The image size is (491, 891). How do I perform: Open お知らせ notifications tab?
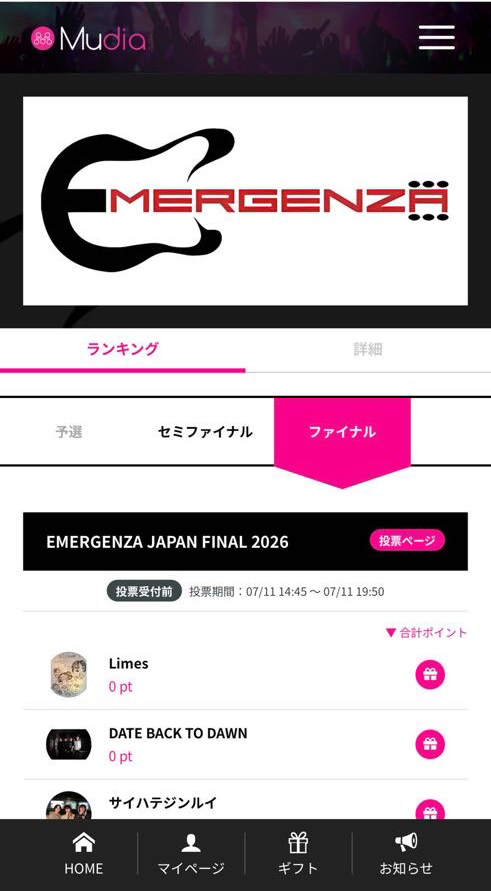(406, 854)
